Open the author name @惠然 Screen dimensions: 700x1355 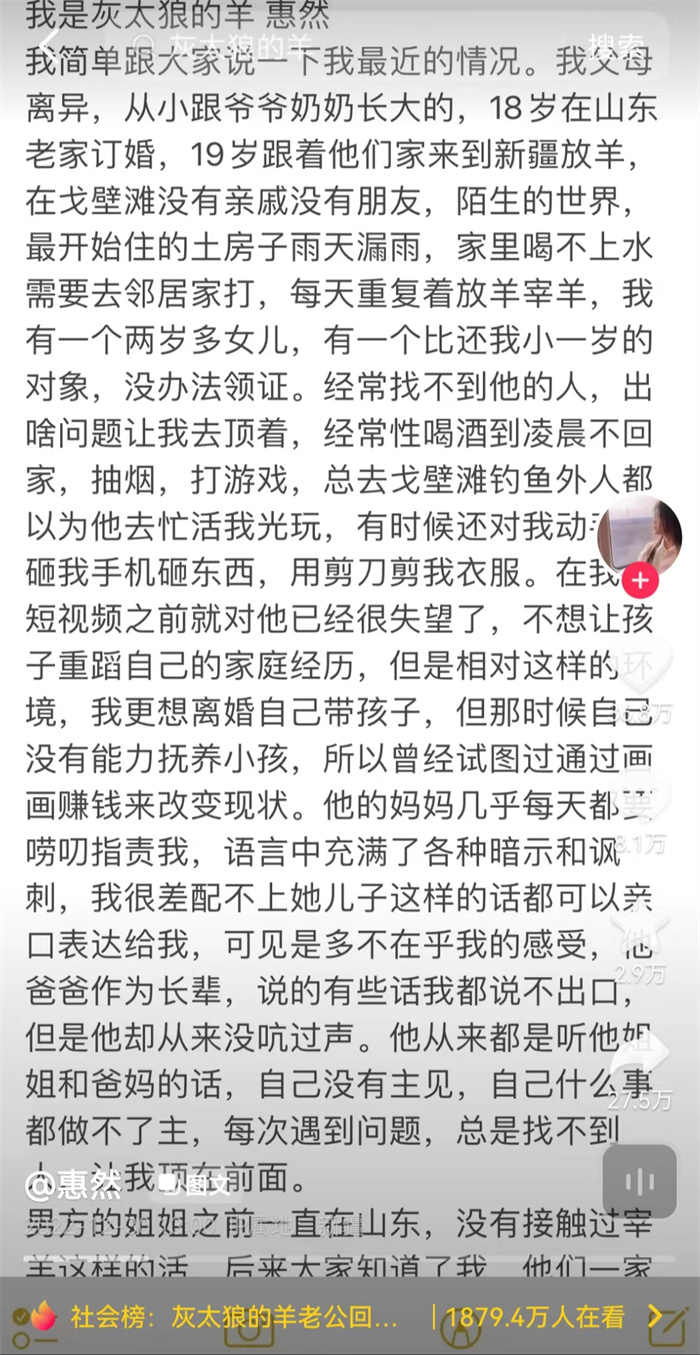point(75,1186)
